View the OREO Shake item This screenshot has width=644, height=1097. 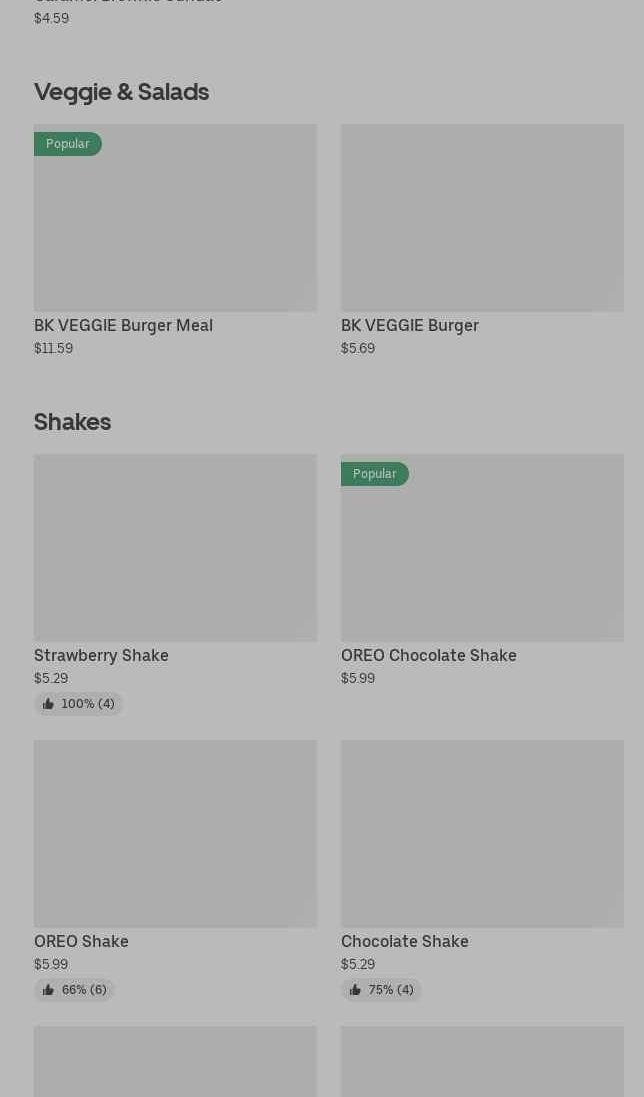click(x=175, y=870)
